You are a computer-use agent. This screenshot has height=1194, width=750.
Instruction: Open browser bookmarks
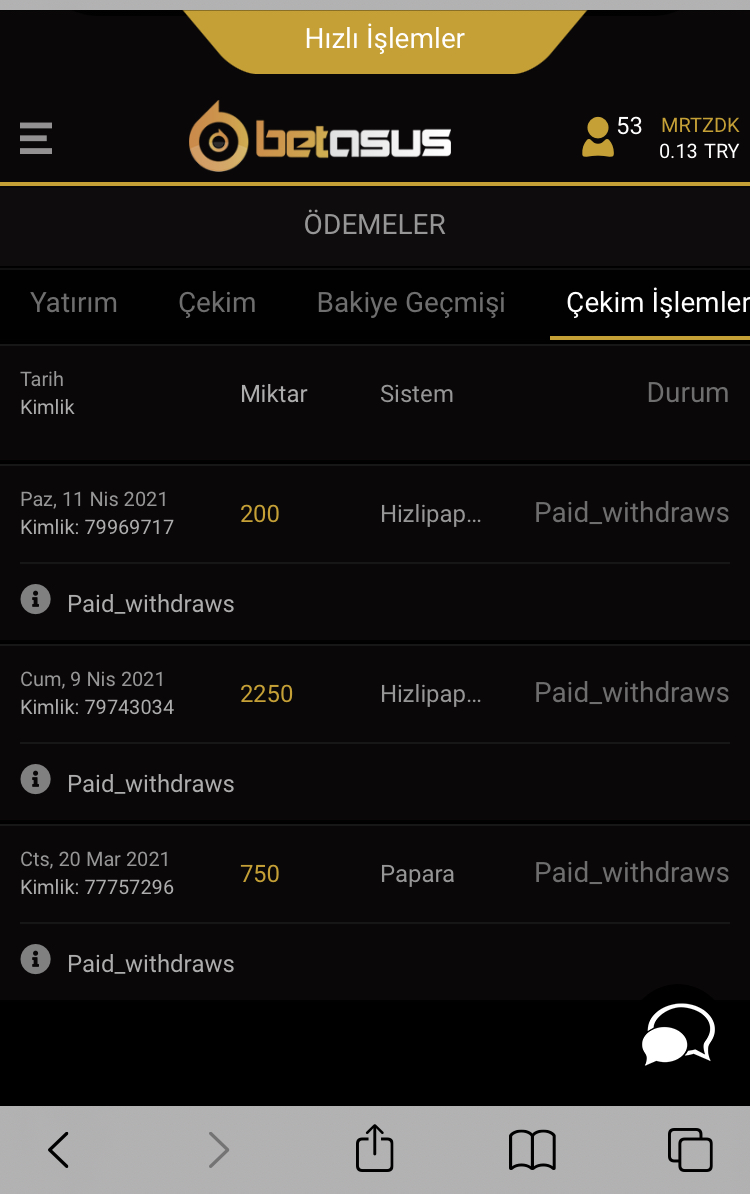pyautogui.click(x=532, y=1150)
